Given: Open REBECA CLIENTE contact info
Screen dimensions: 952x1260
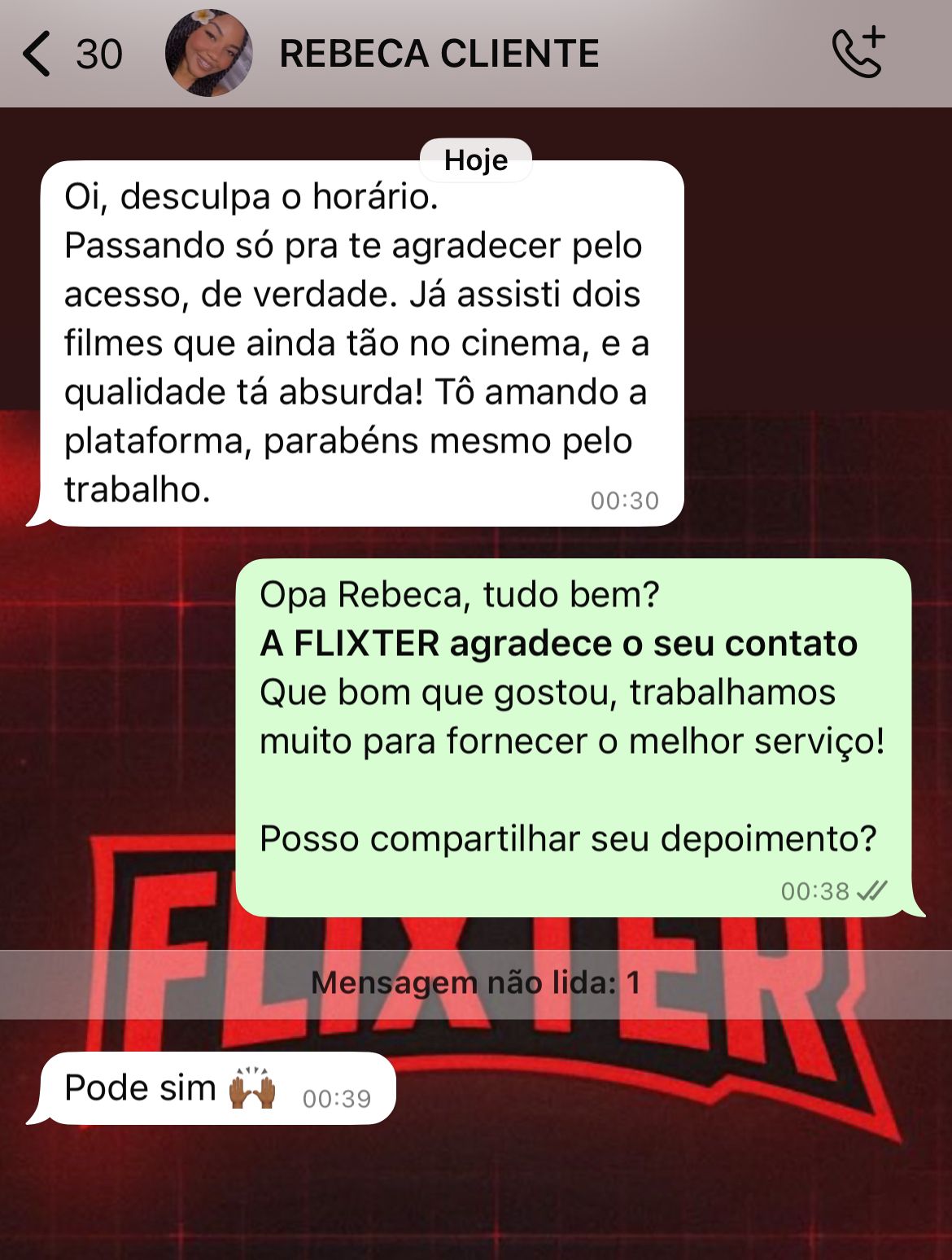Looking at the screenshot, I should [439, 55].
